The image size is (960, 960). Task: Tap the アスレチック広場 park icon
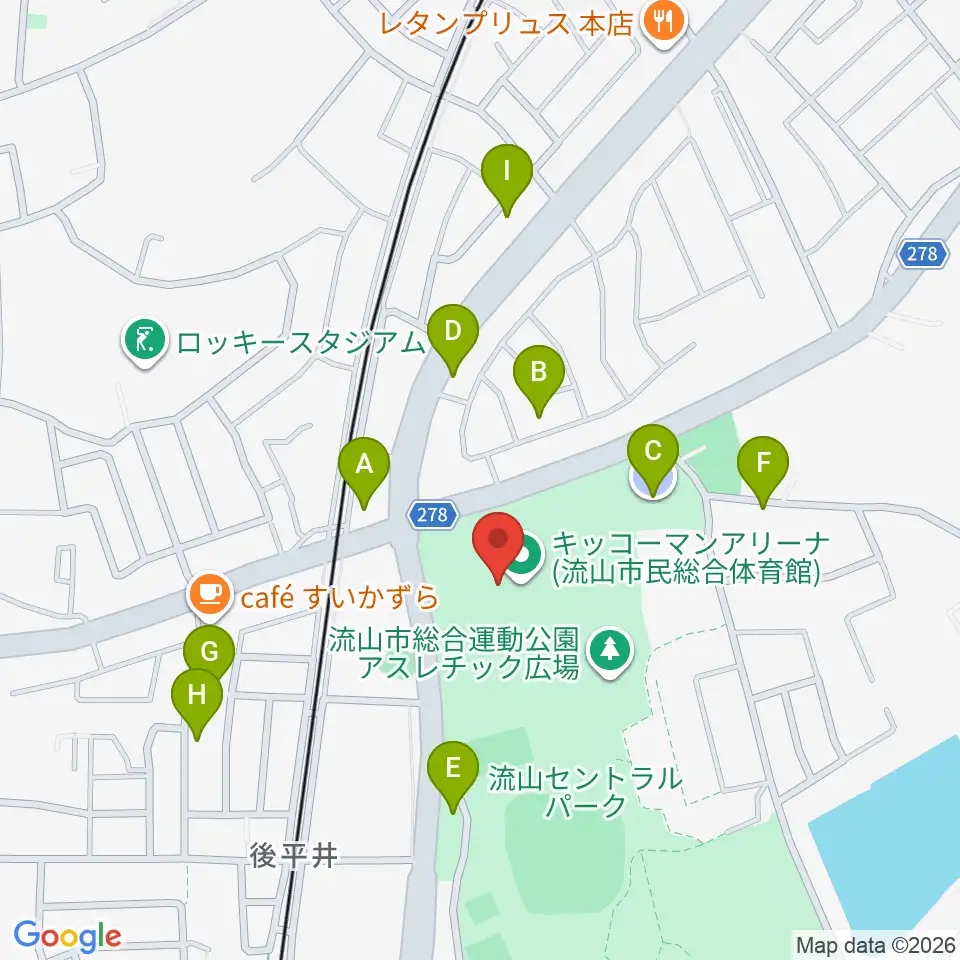(609, 653)
